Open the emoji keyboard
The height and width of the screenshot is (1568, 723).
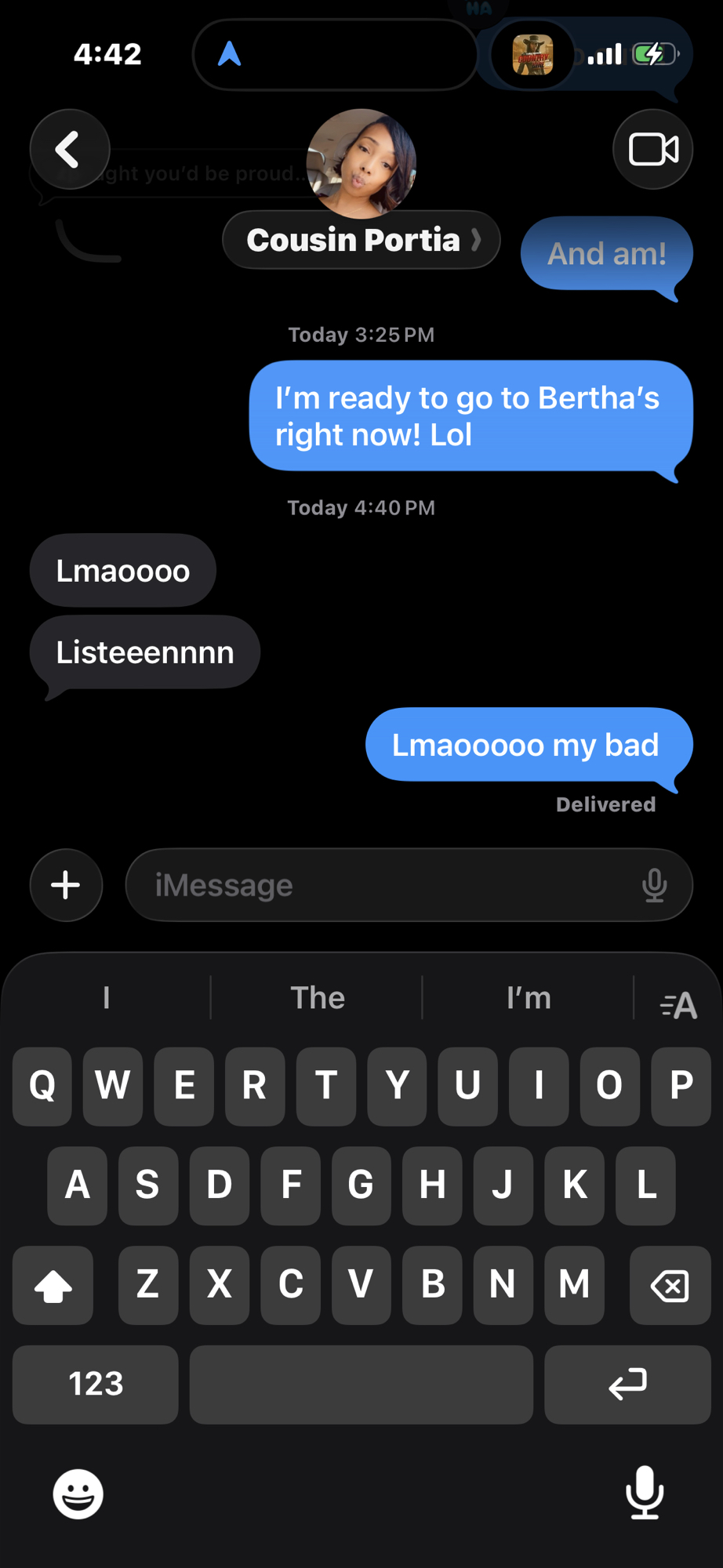[78, 1494]
